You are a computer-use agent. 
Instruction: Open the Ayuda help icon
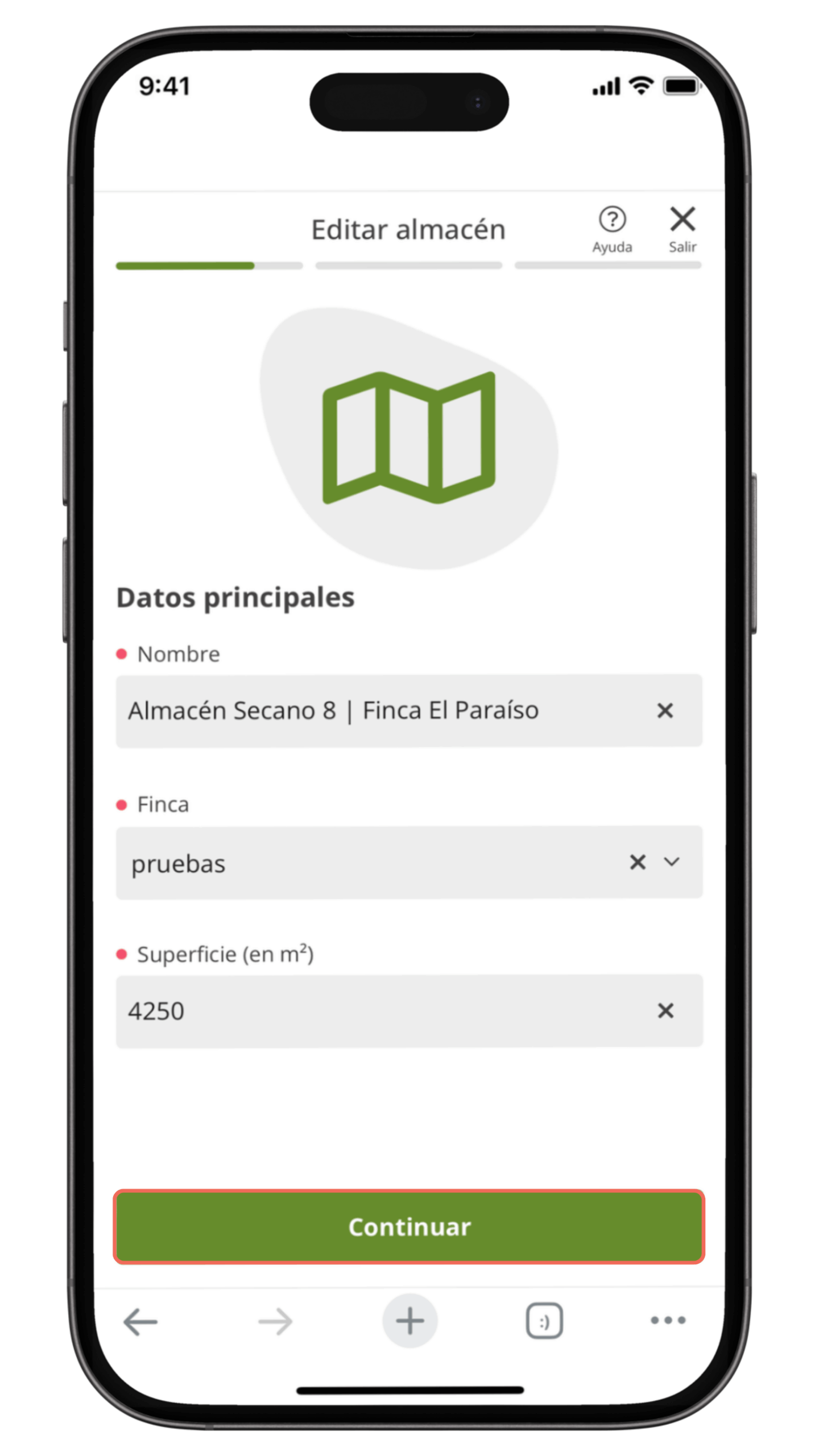612,227
